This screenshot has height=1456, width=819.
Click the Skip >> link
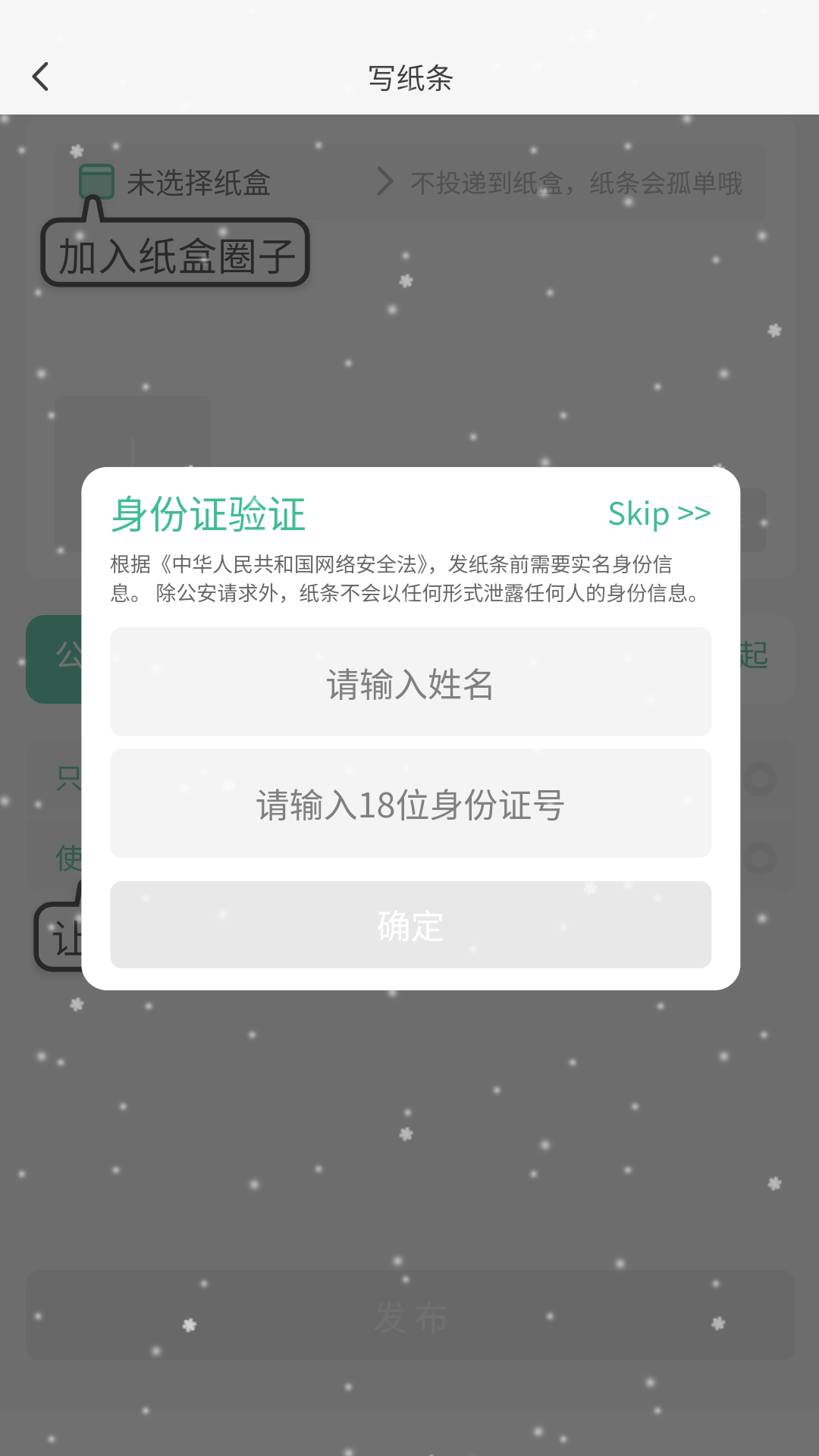[x=659, y=513]
